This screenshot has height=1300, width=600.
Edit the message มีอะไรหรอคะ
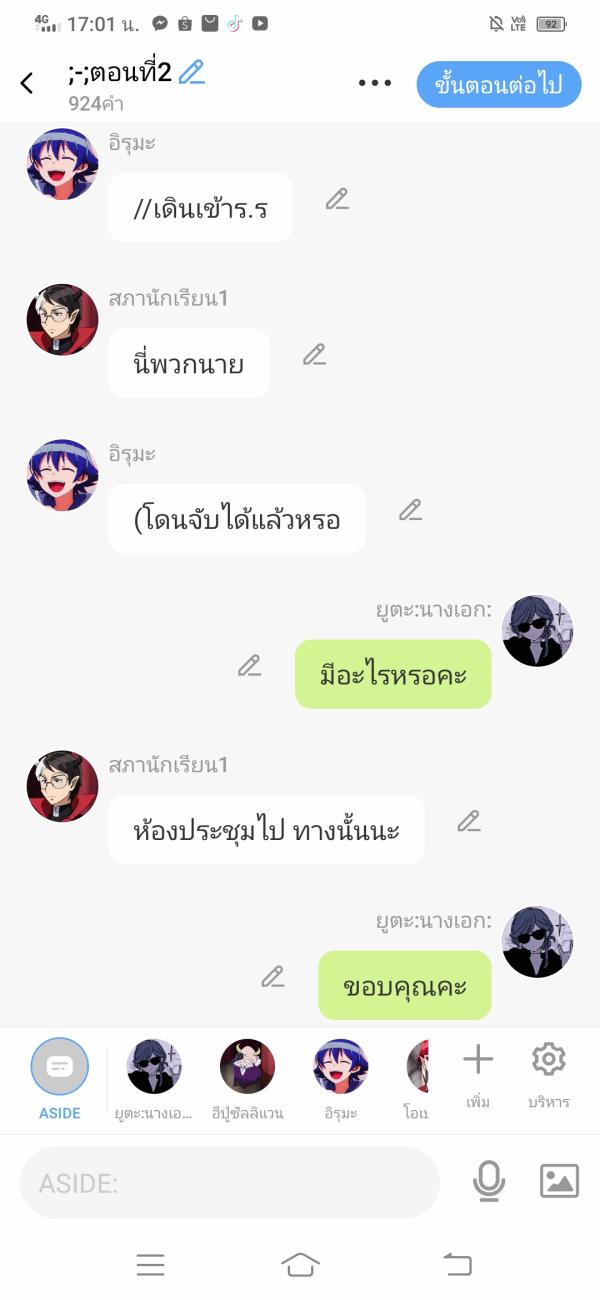(x=249, y=666)
